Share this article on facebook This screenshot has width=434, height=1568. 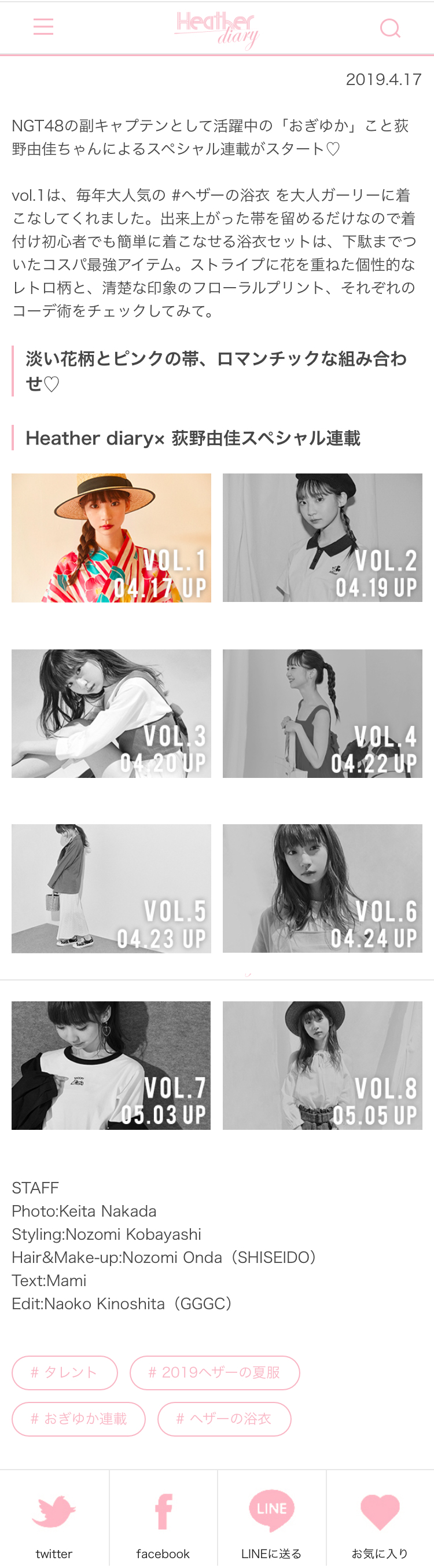tap(163, 1519)
